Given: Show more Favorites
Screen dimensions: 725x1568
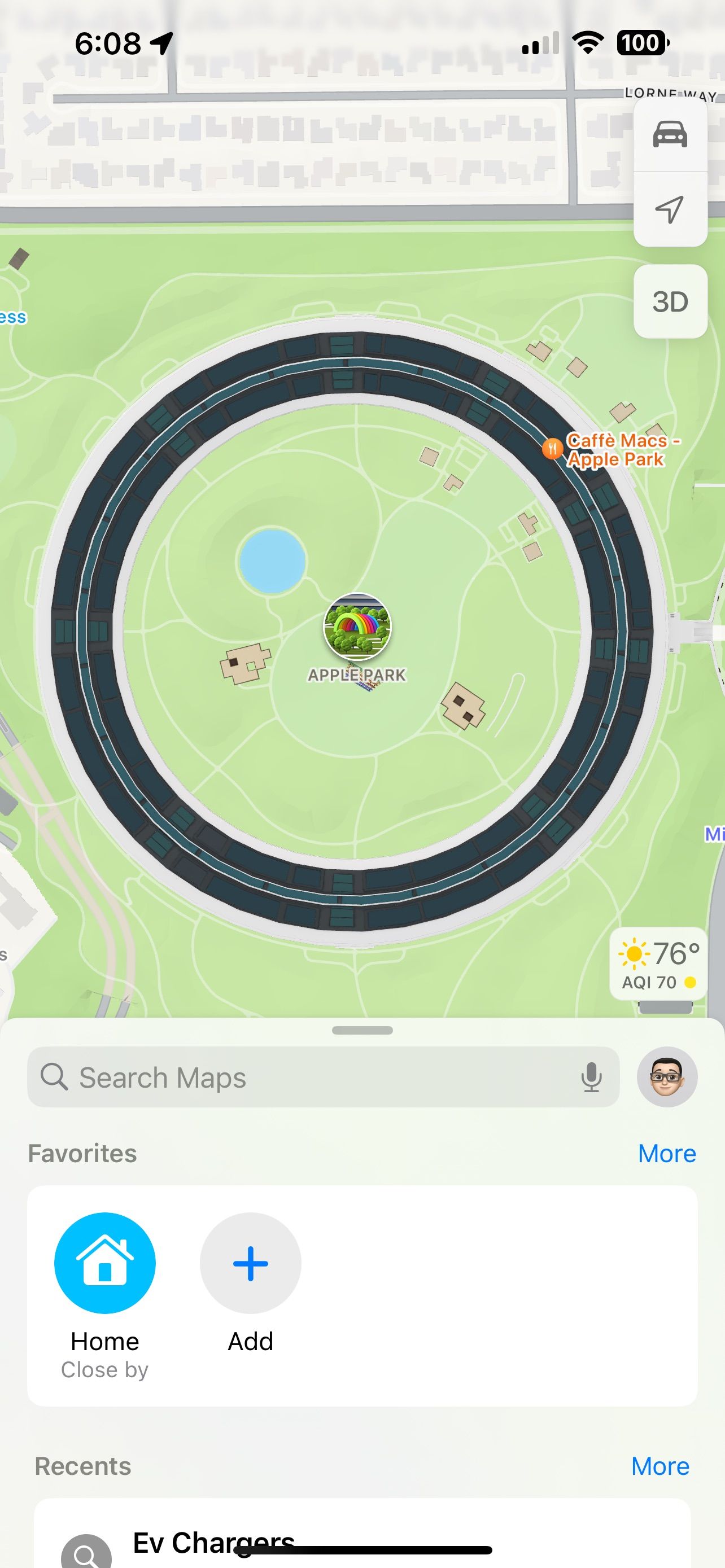Looking at the screenshot, I should point(667,1154).
